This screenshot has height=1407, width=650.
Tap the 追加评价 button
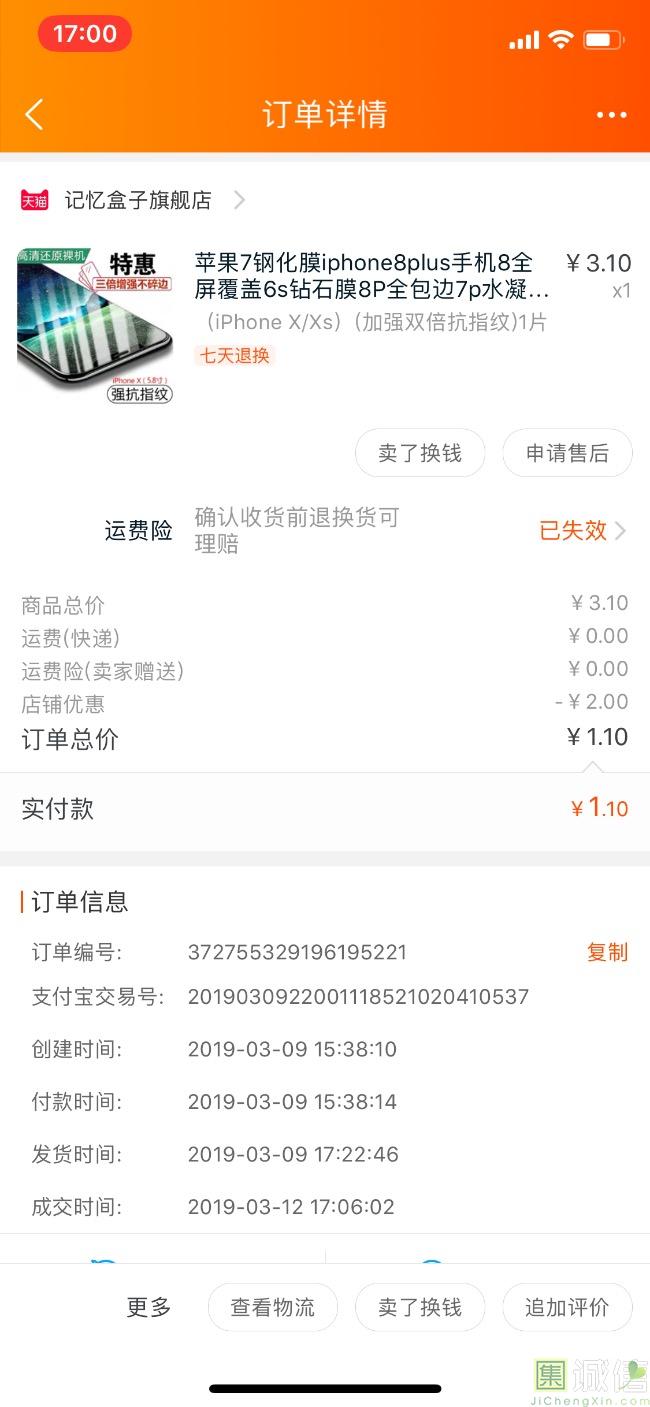567,1307
